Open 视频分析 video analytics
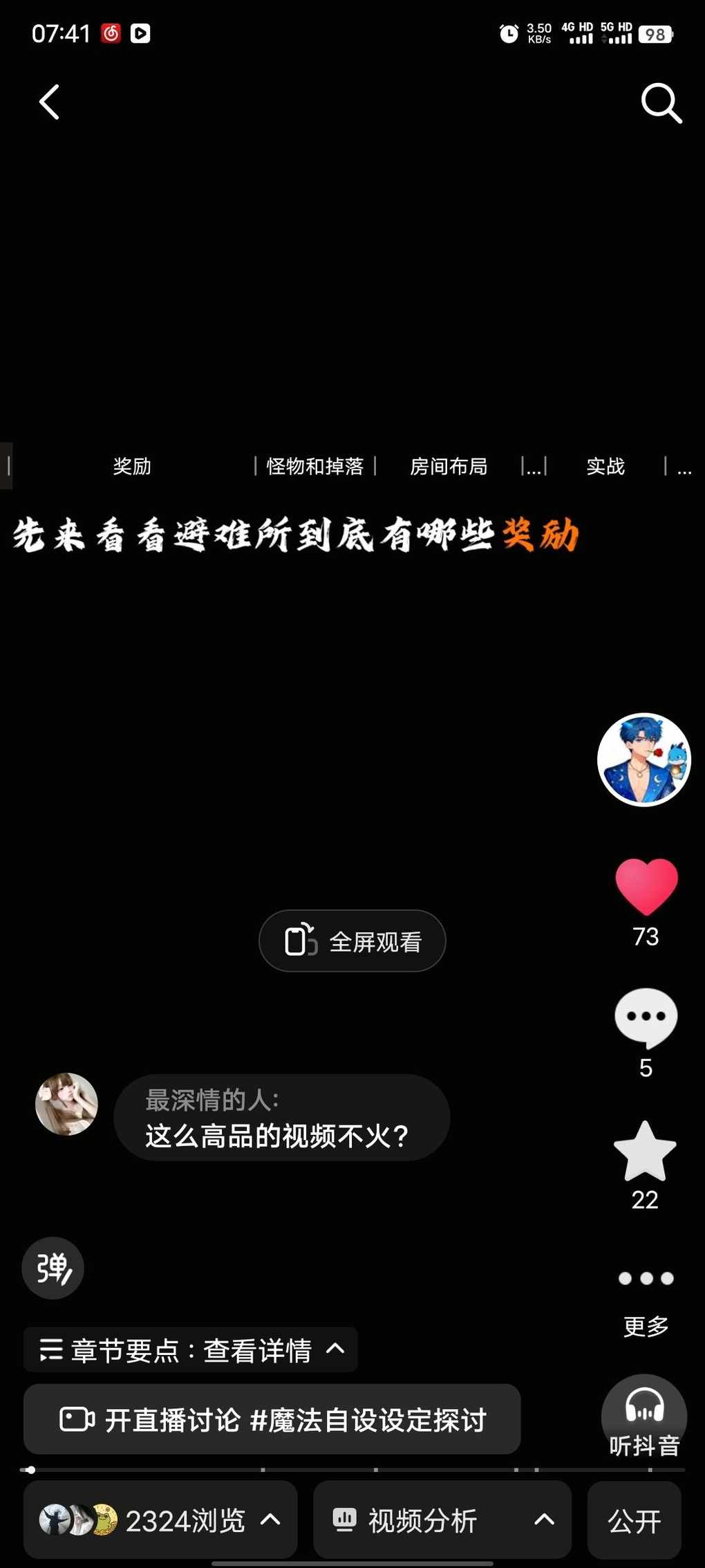The height and width of the screenshot is (1568, 705). (x=442, y=1520)
